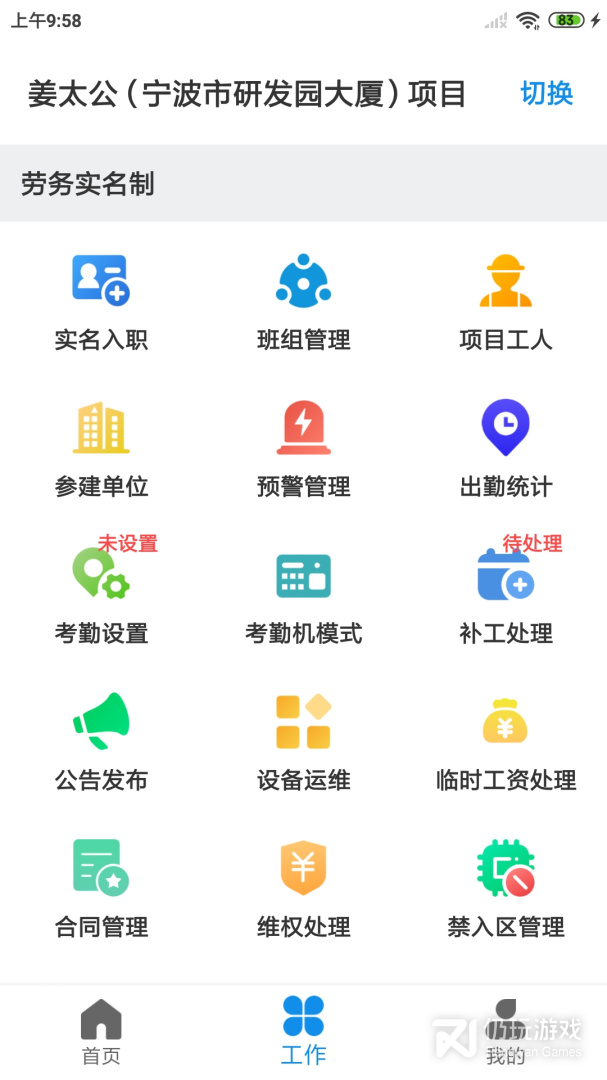Open 临时工资处理 temporary wage handling
This screenshot has height=1080, width=607.
pos(505,740)
